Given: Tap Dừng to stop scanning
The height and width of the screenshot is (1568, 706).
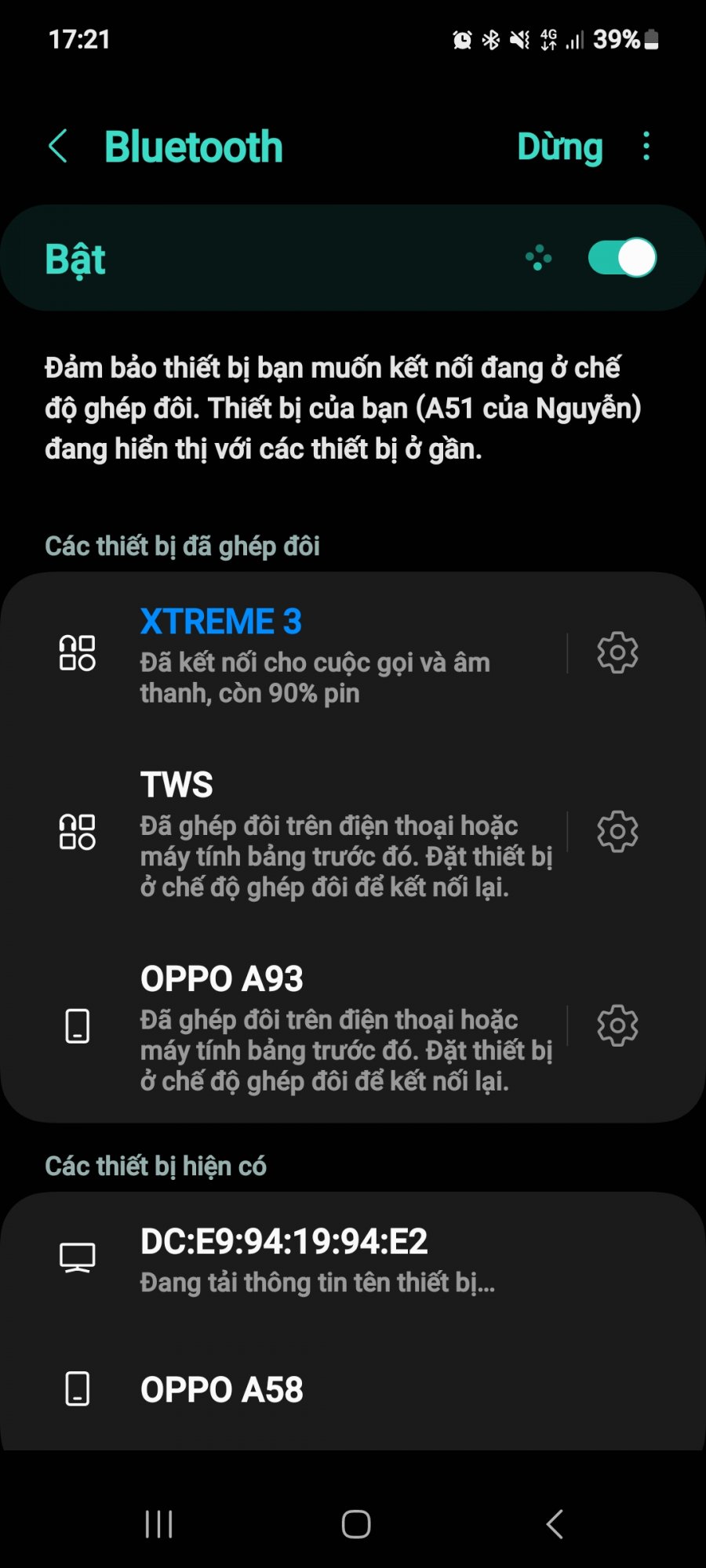Looking at the screenshot, I should (x=559, y=147).
